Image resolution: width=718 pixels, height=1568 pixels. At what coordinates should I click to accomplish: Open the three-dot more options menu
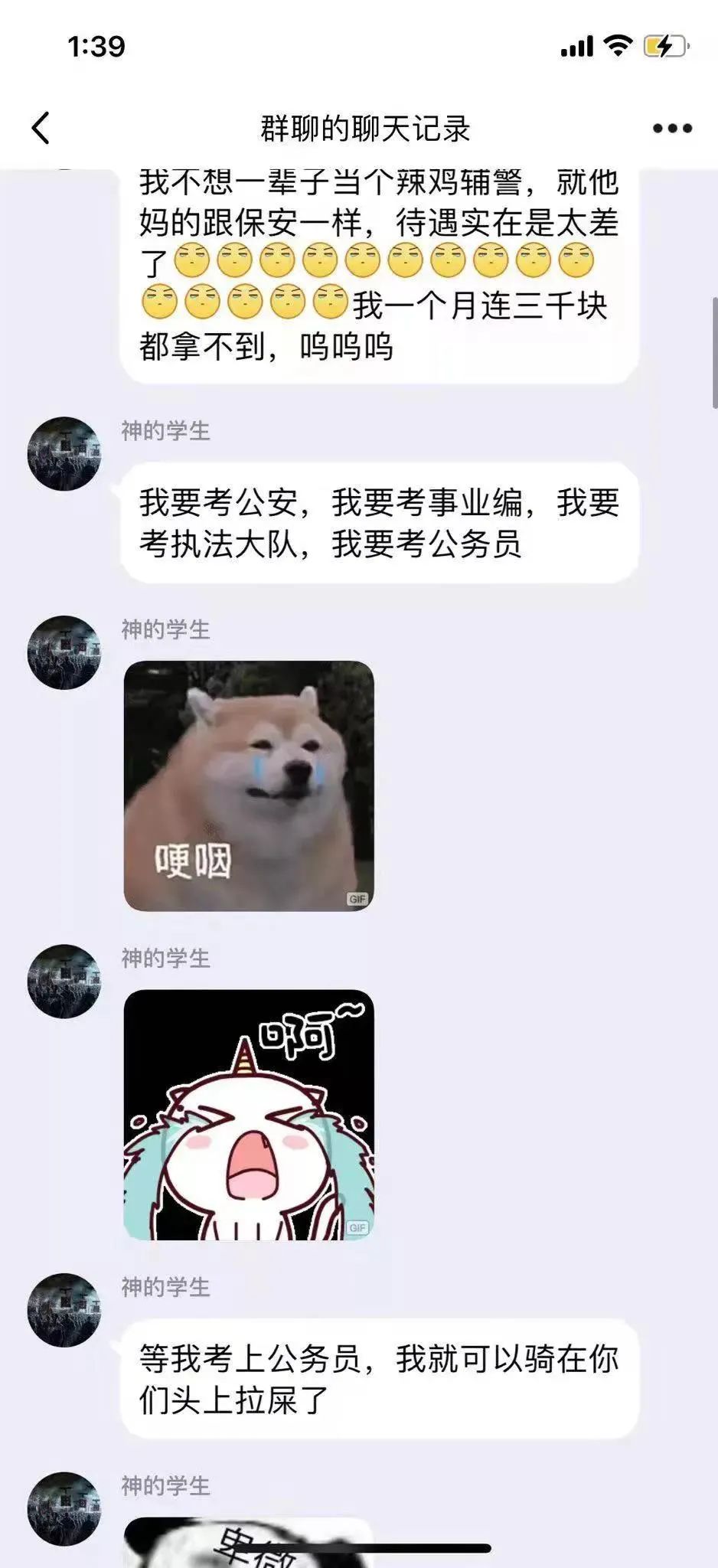point(672,128)
